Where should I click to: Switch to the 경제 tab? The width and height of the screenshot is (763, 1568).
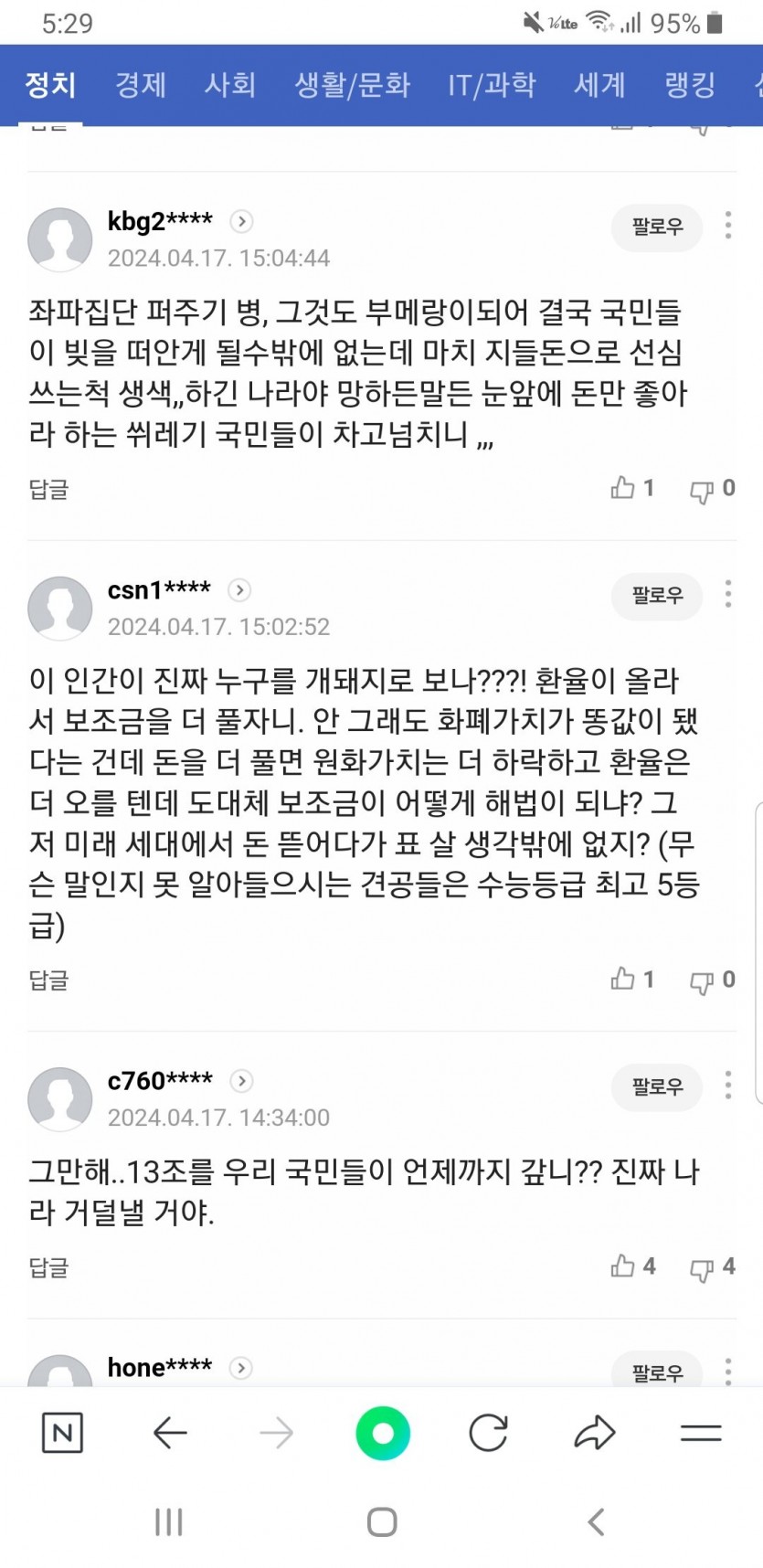click(x=140, y=85)
